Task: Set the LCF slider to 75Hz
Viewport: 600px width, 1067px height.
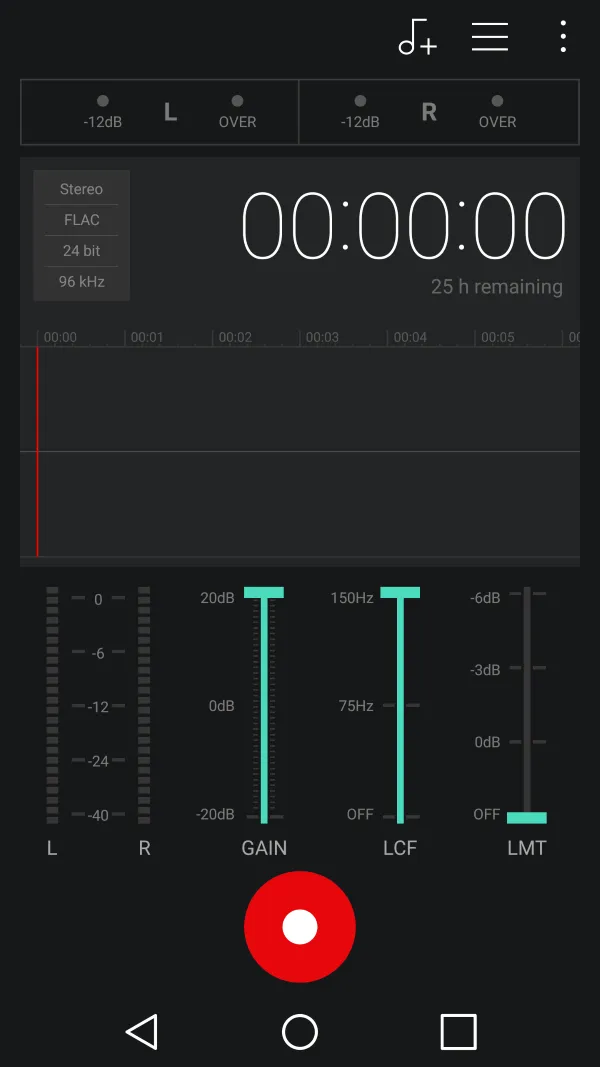Action: pyautogui.click(x=400, y=706)
